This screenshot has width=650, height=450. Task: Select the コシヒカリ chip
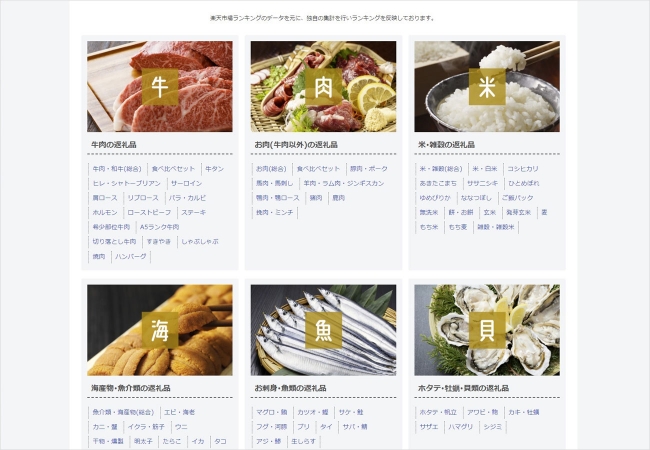(x=522, y=169)
